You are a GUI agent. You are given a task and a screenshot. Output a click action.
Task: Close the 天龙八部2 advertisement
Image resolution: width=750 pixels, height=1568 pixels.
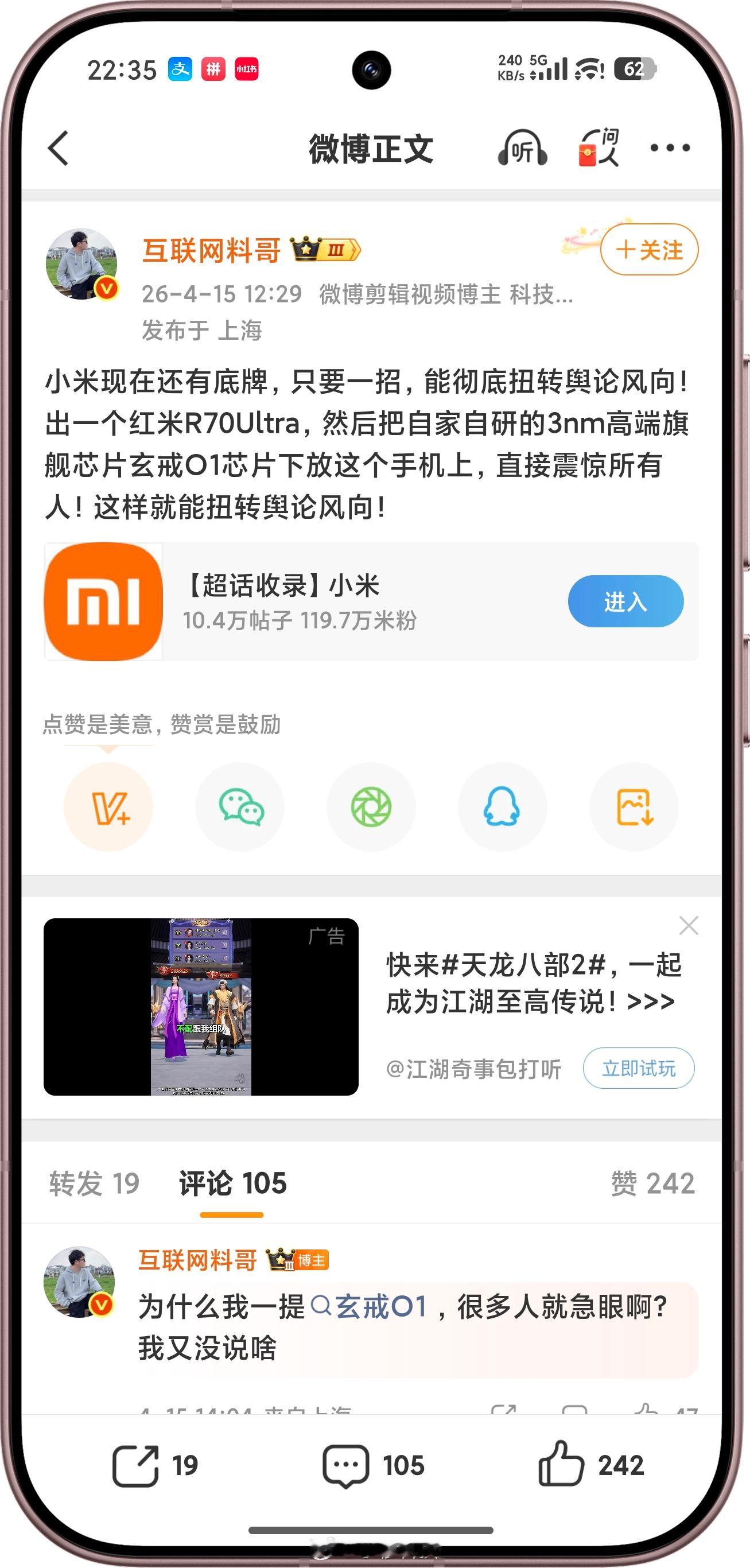click(x=690, y=925)
